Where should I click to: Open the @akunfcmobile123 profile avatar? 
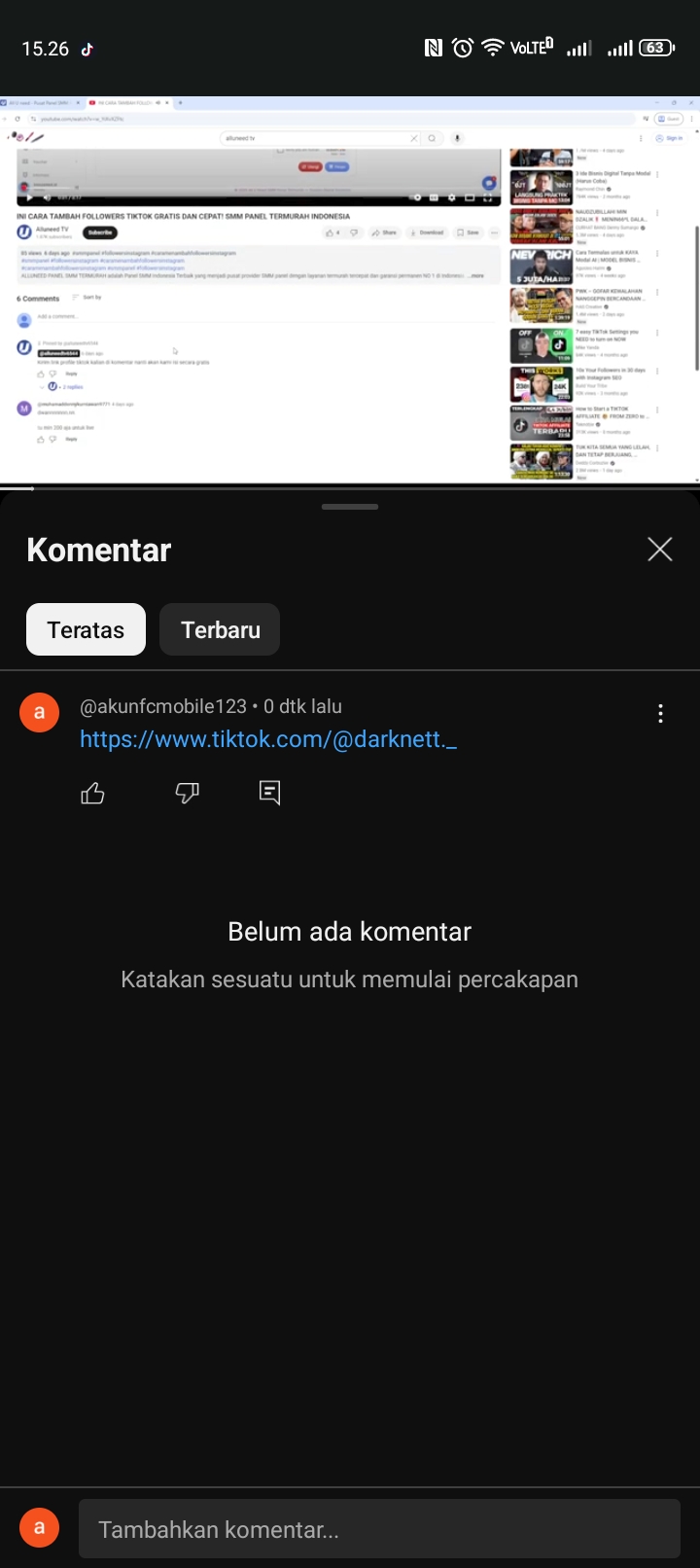point(40,713)
